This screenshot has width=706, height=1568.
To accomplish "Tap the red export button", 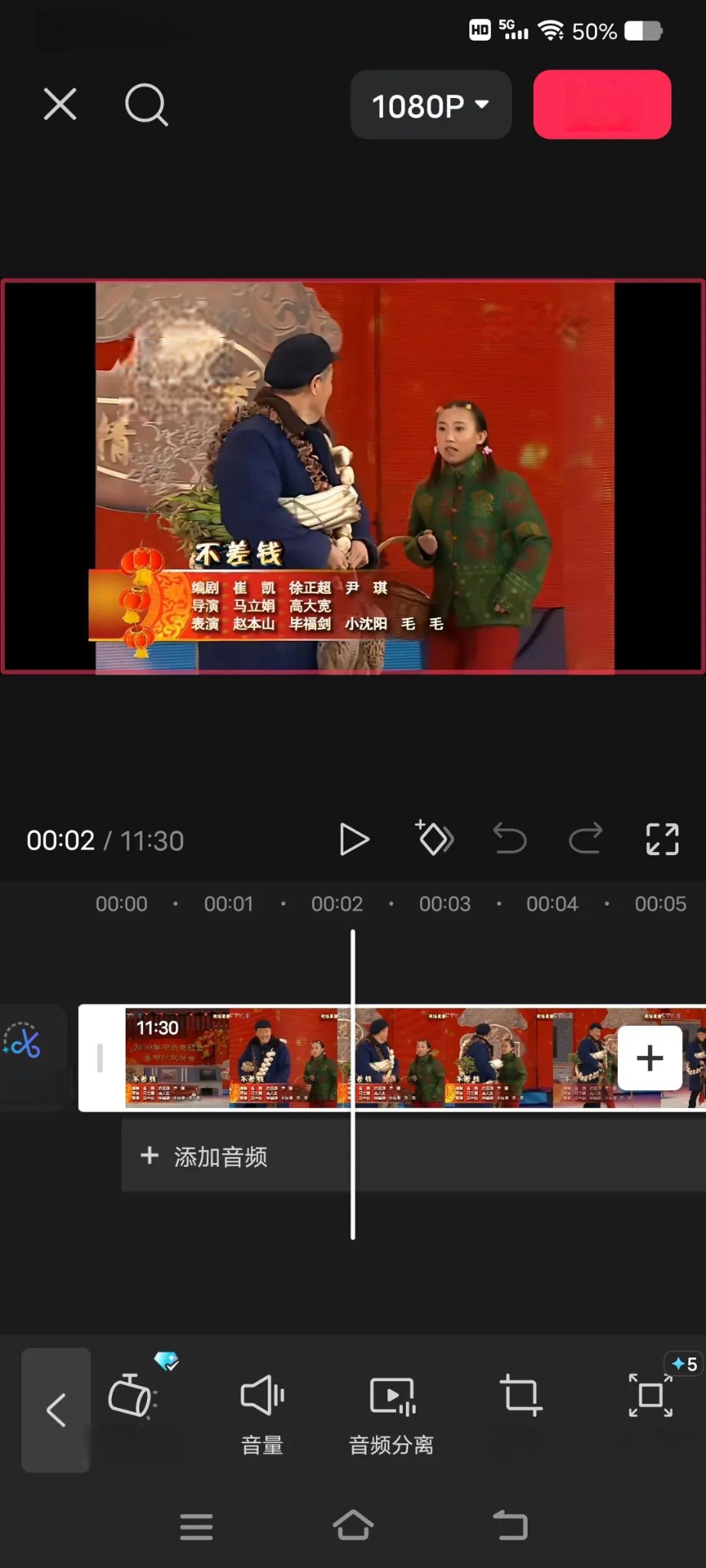I will [x=602, y=105].
